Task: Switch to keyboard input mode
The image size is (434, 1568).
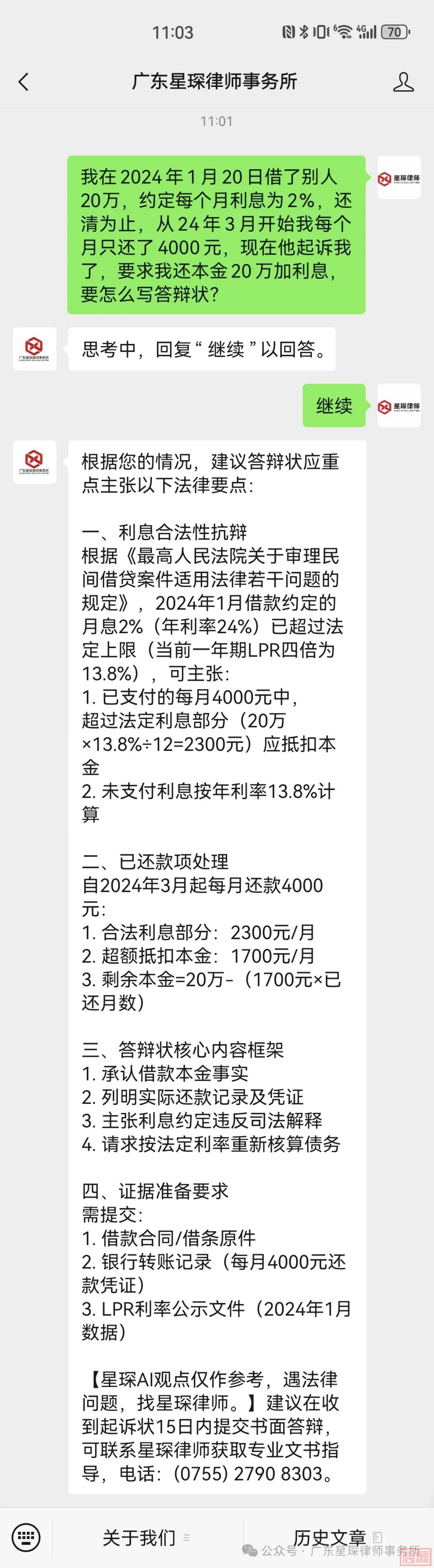Action: pyautogui.click(x=26, y=1537)
